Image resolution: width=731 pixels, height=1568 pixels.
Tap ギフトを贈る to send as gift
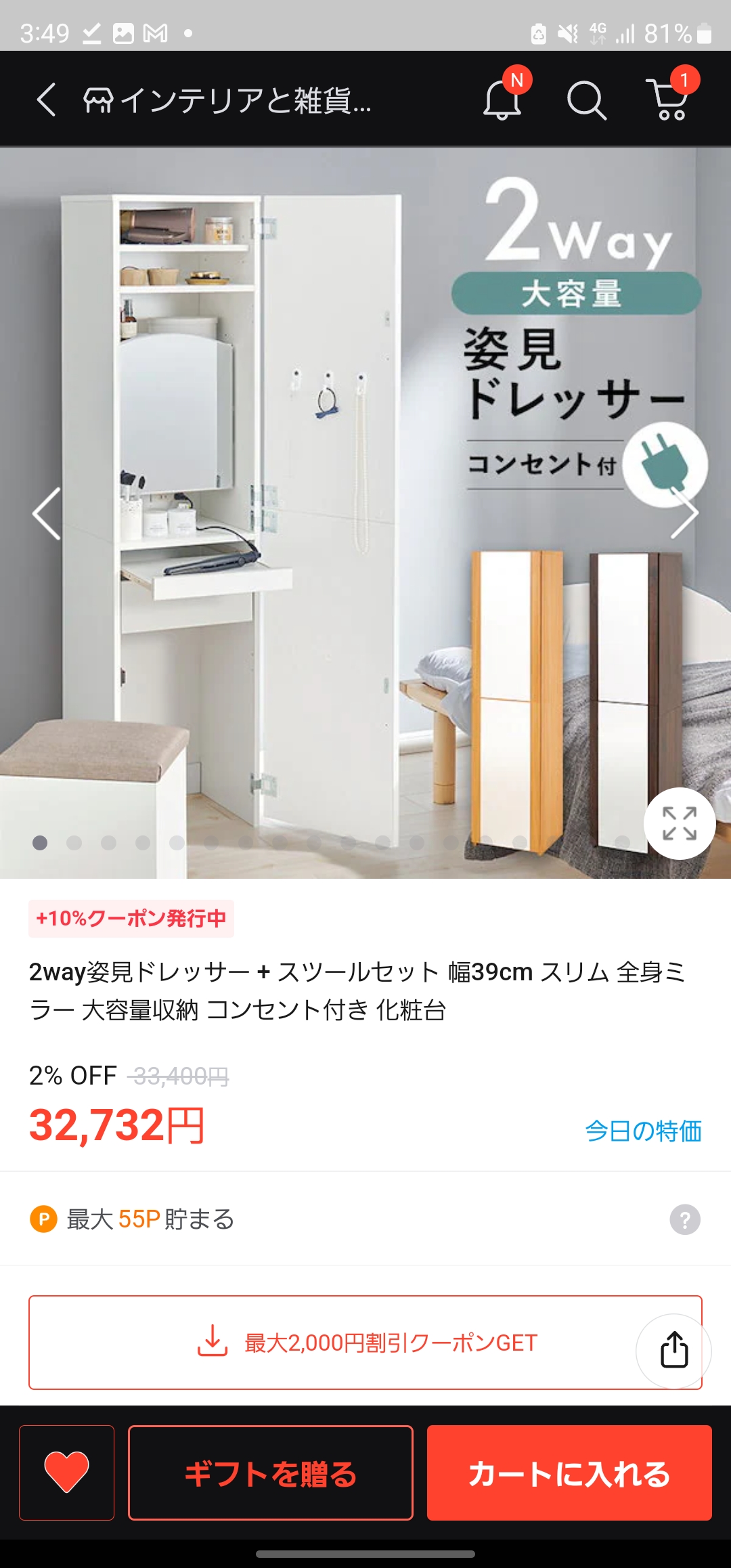(271, 1473)
